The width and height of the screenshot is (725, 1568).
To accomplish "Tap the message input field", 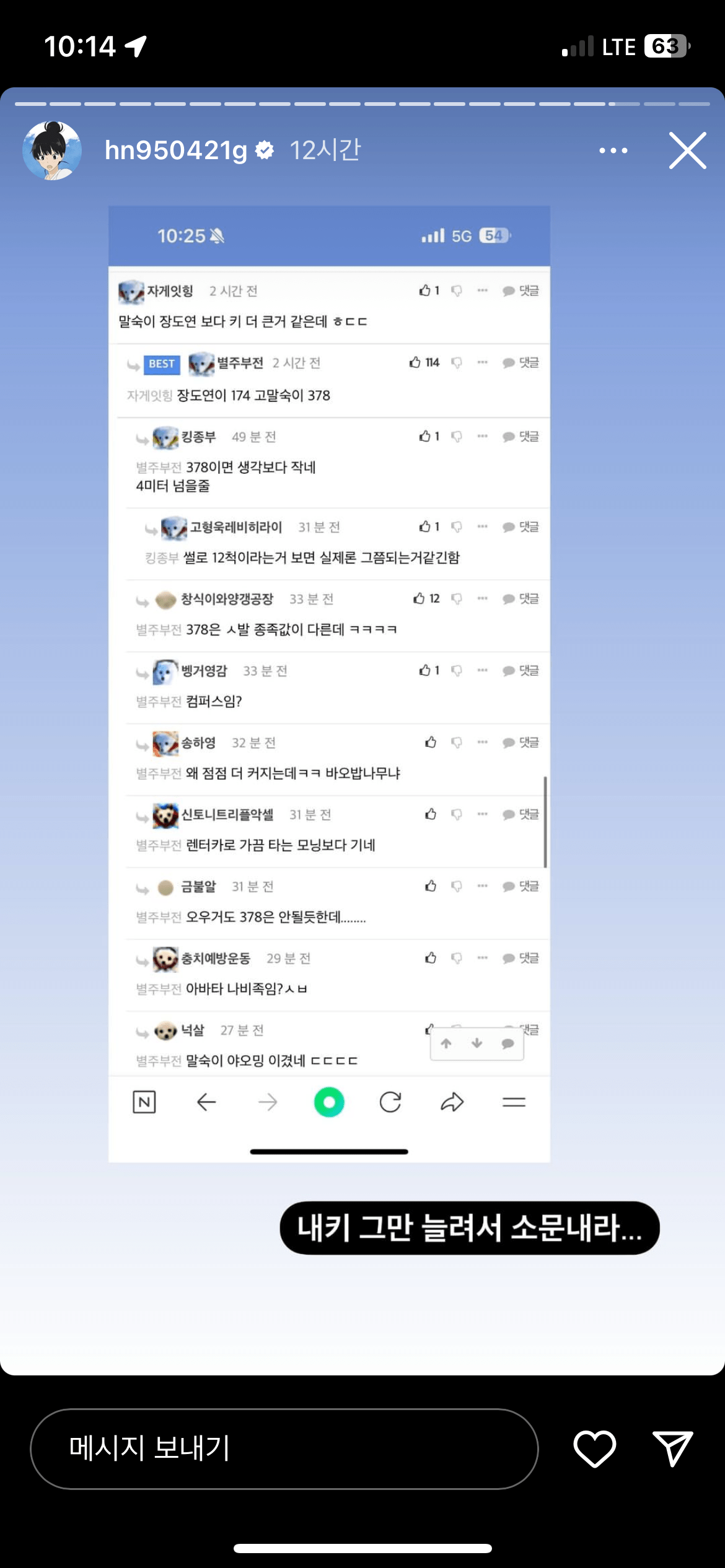I will (284, 1448).
